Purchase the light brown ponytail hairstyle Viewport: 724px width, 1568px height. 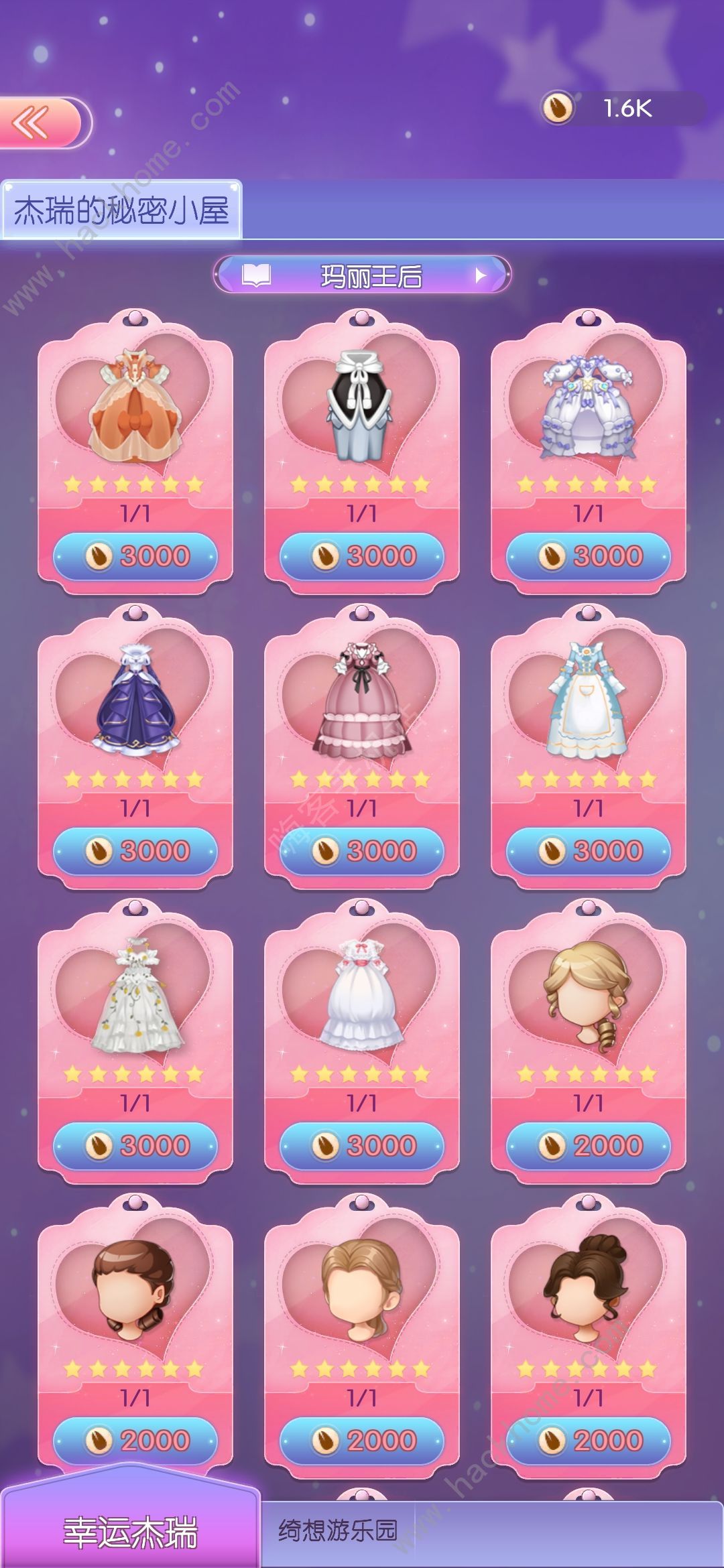click(x=362, y=1441)
